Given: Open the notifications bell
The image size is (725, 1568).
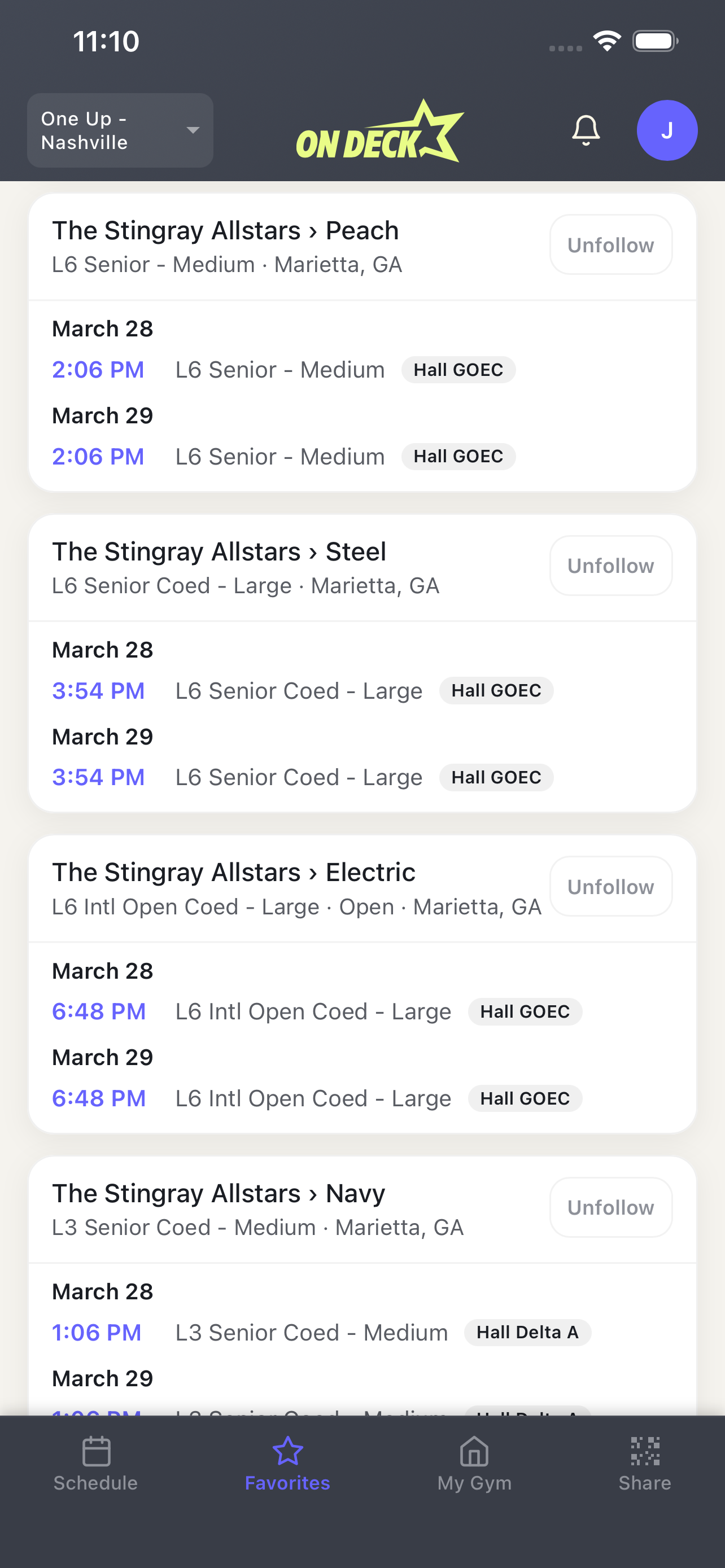Looking at the screenshot, I should click(x=586, y=130).
